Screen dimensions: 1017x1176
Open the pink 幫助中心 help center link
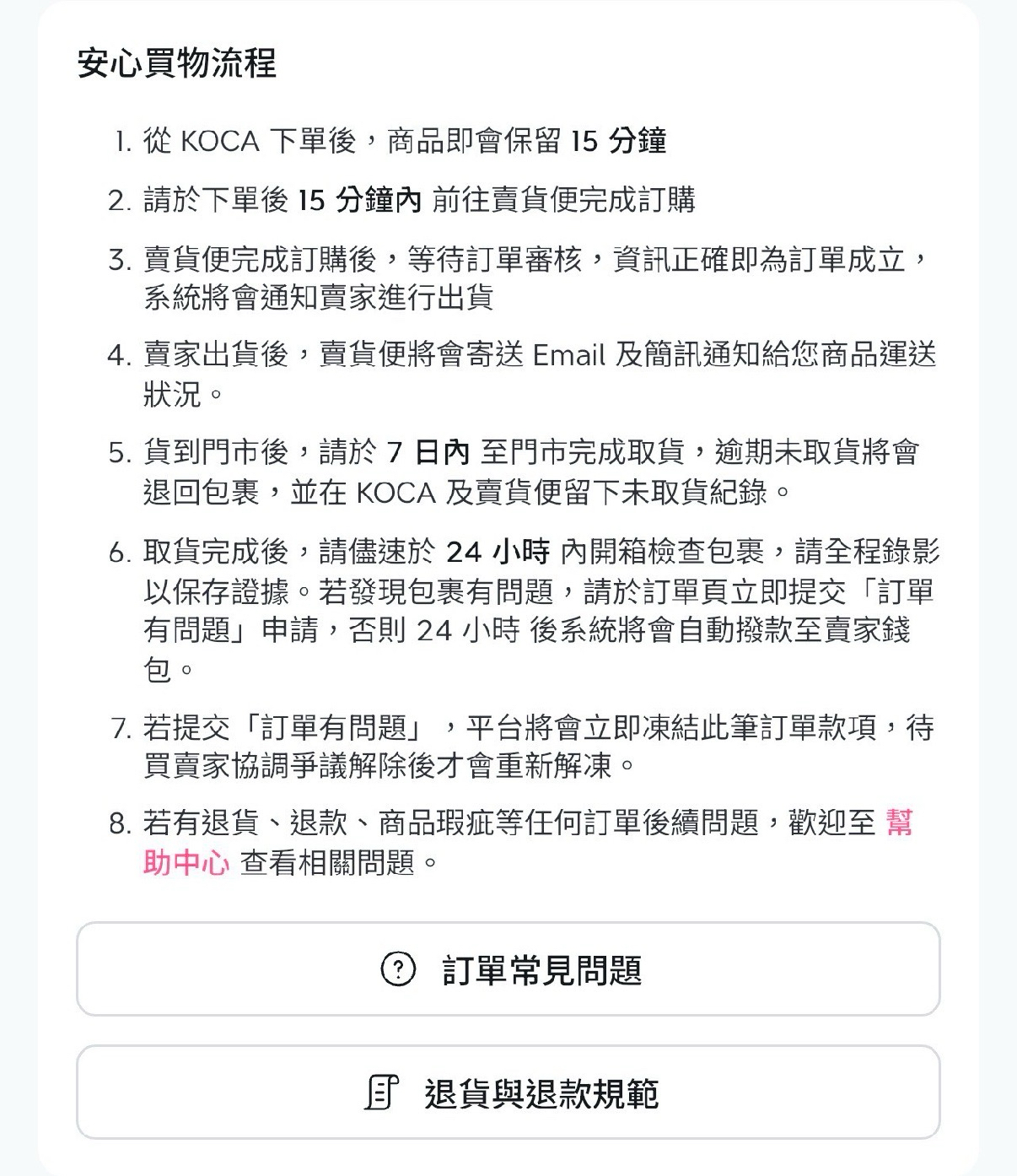186,862
